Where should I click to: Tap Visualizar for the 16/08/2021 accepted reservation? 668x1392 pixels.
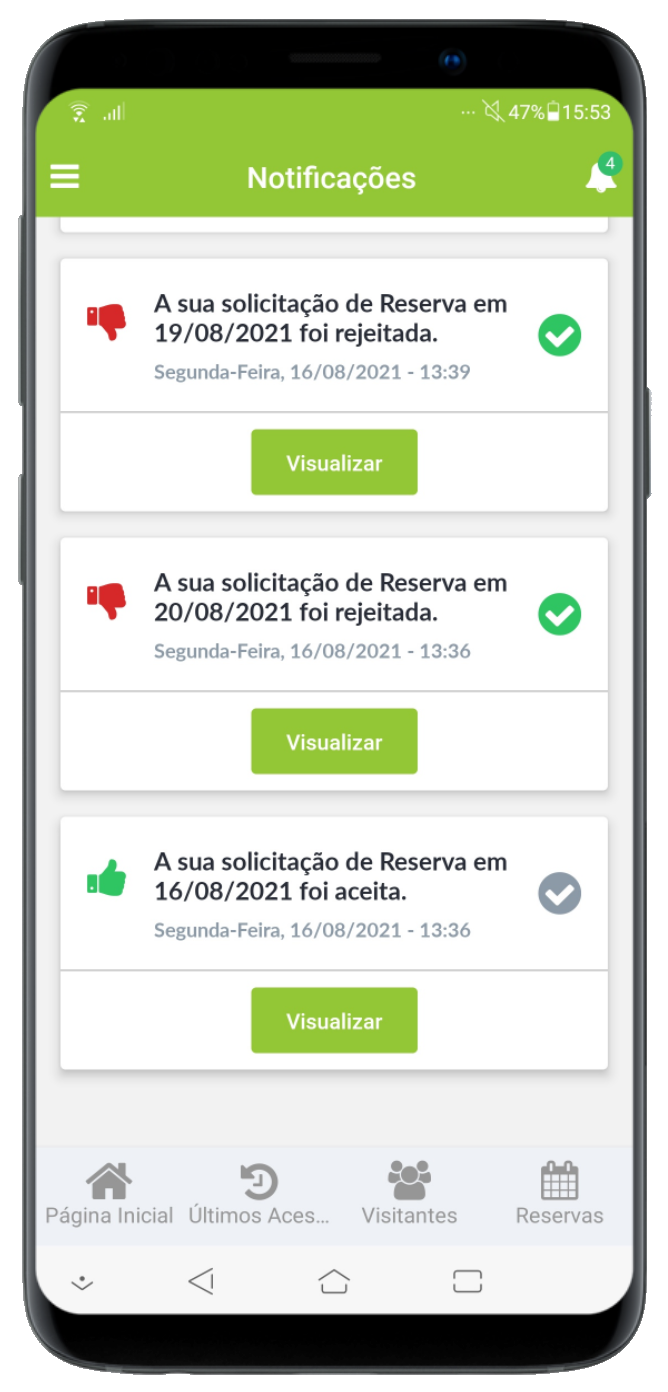click(x=334, y=1021)
